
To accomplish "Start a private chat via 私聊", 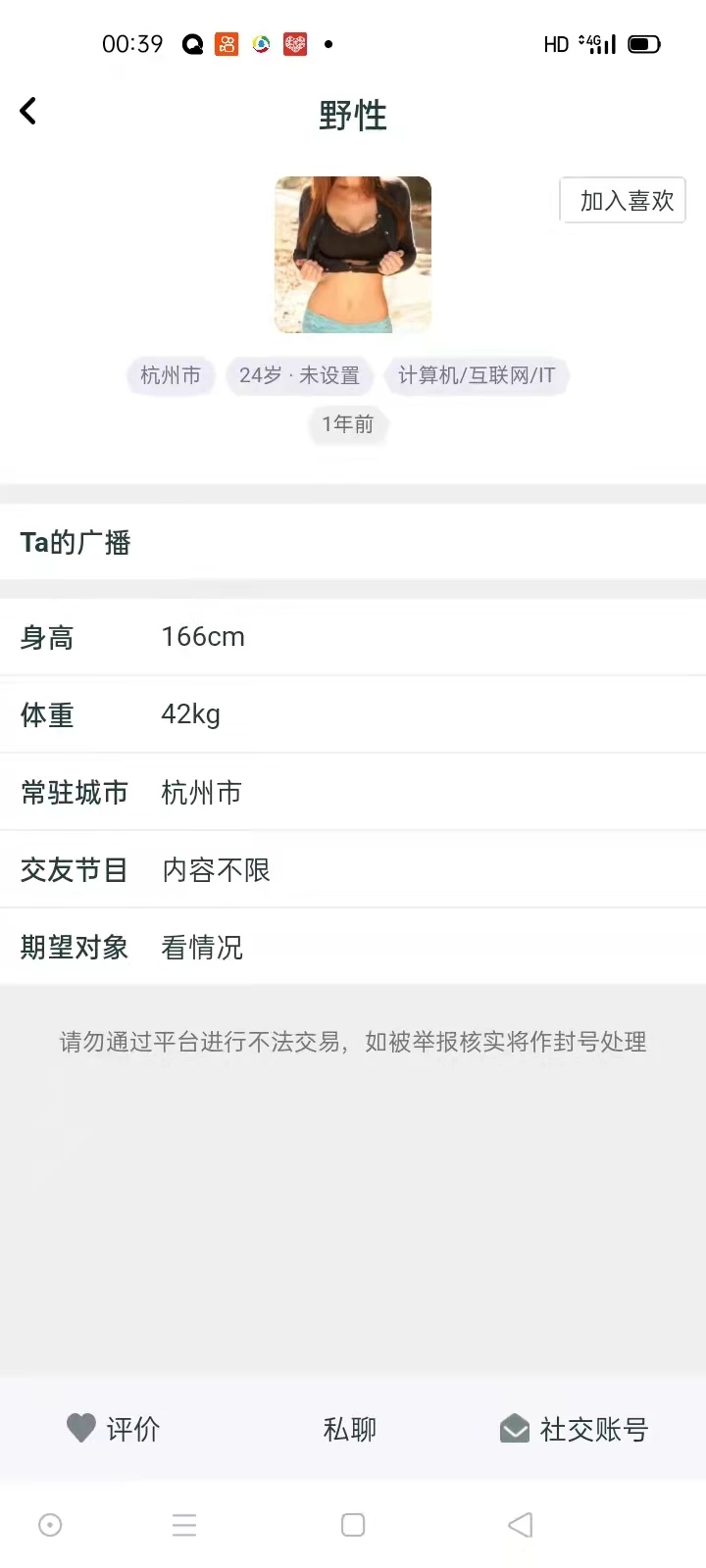I will coord(350,1429).
